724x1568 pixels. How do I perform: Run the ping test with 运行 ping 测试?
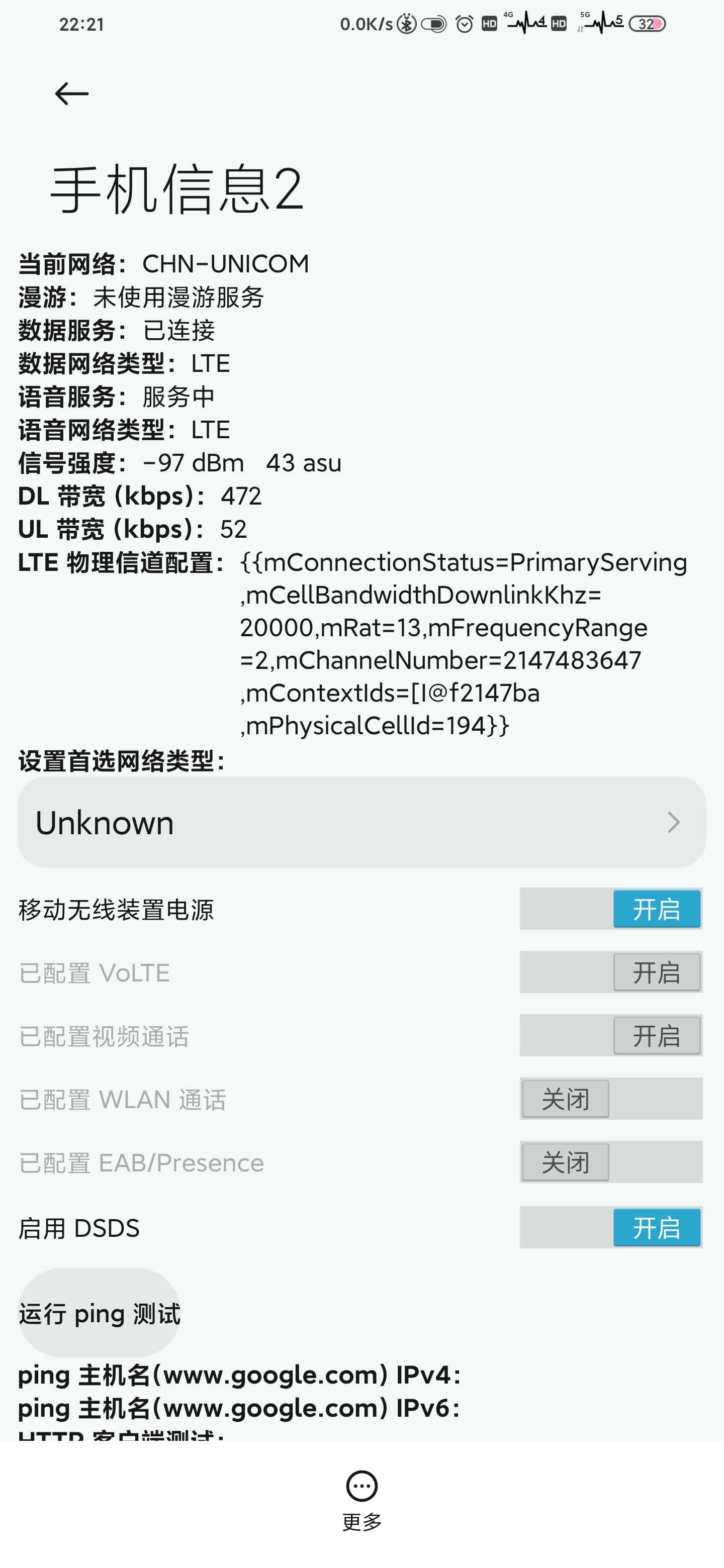coord(99,1313)
